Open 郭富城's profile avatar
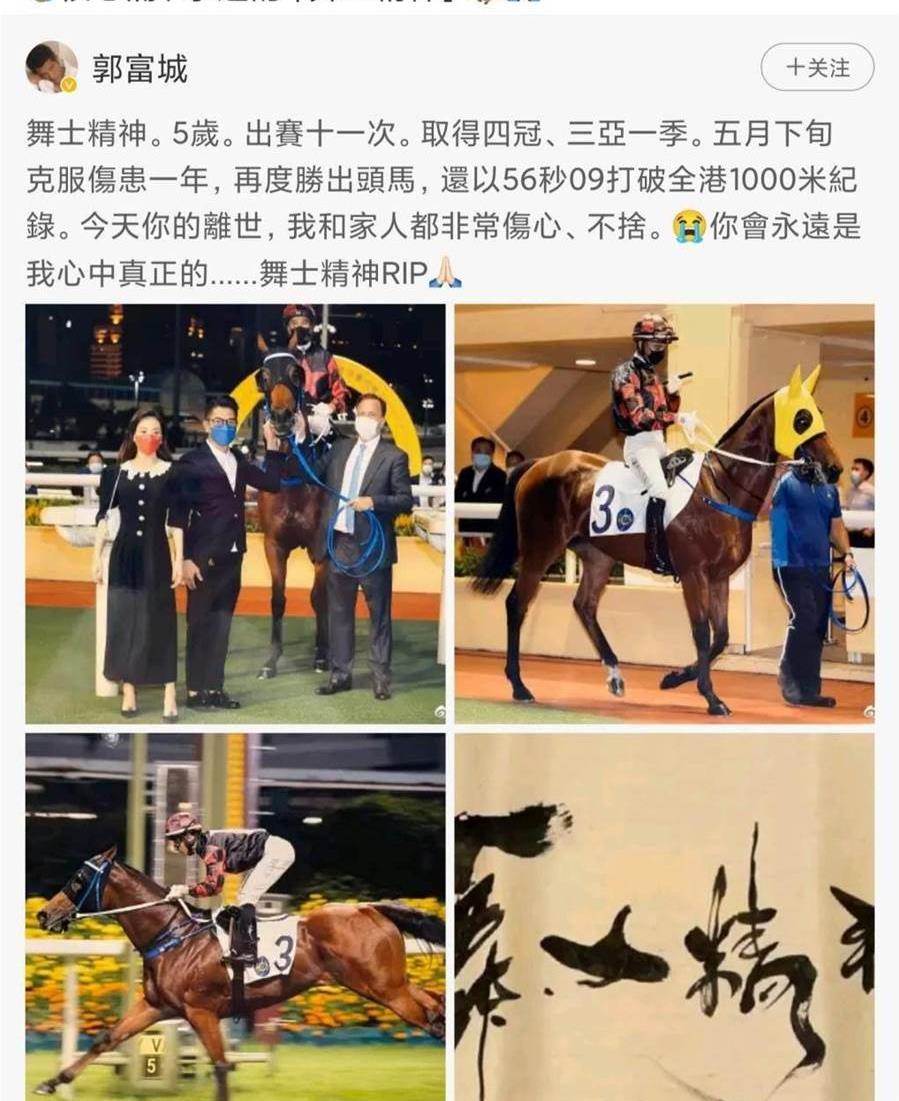The height and width of the screenshot is (1101, 899). 51,67
